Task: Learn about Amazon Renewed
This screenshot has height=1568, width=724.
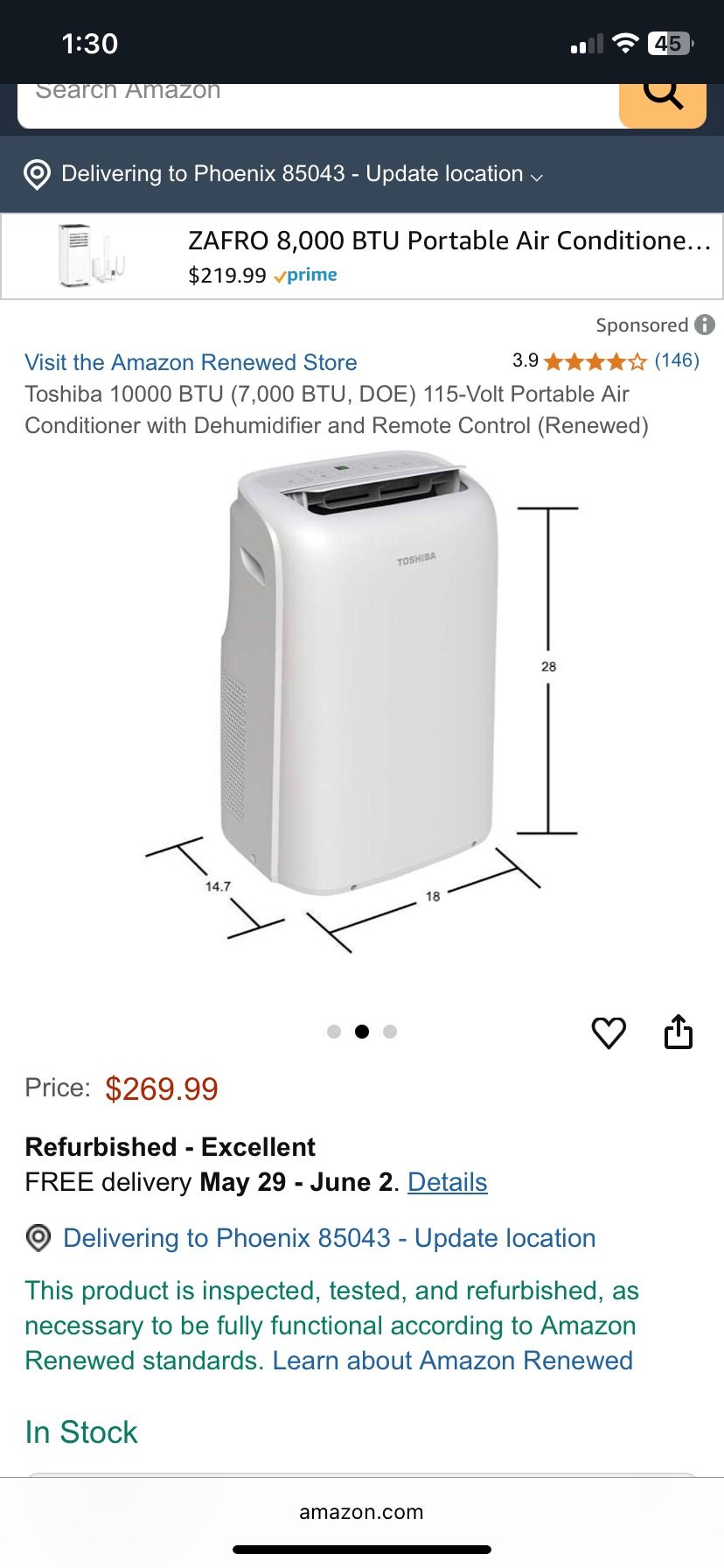Action: pos(452,1361)
